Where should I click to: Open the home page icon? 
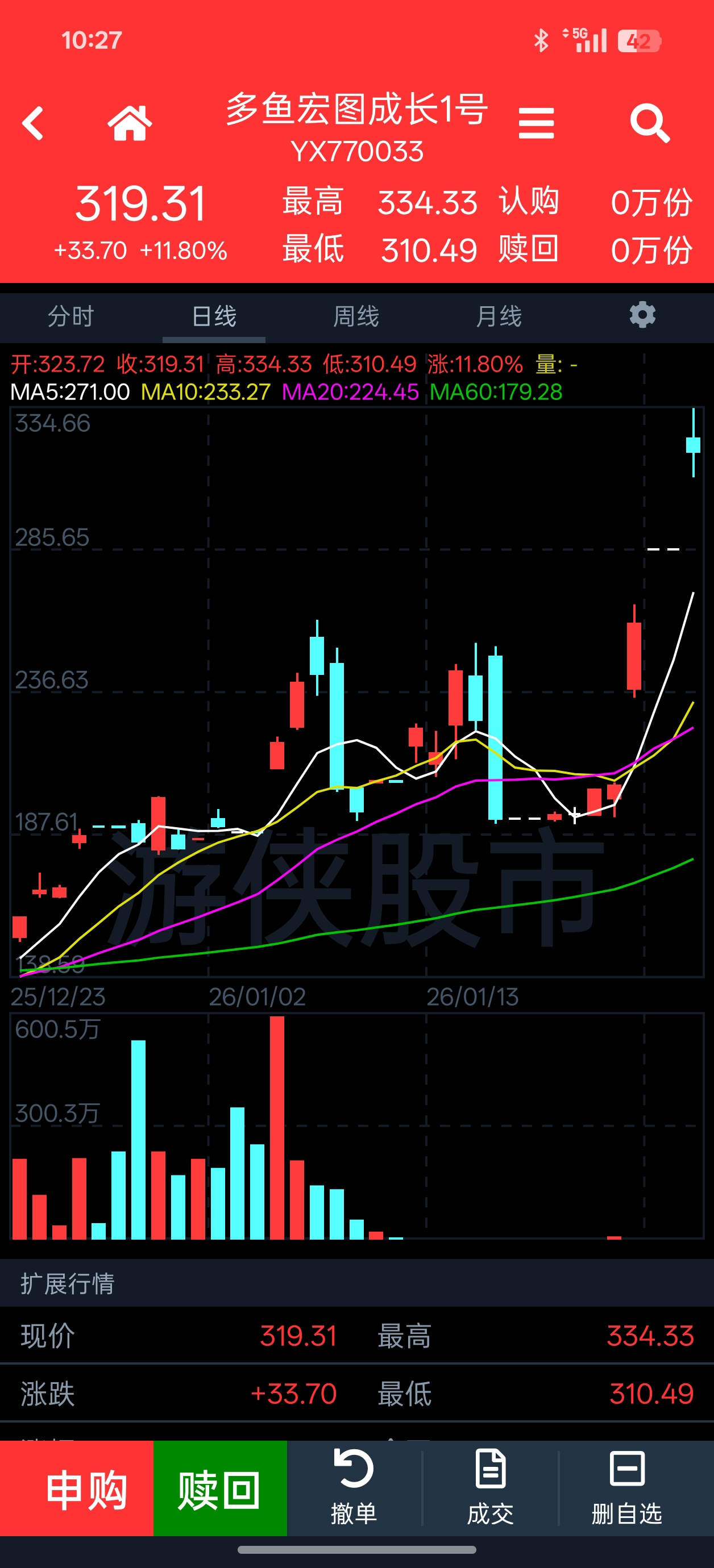pyautogui.click(x=129, y=124)
